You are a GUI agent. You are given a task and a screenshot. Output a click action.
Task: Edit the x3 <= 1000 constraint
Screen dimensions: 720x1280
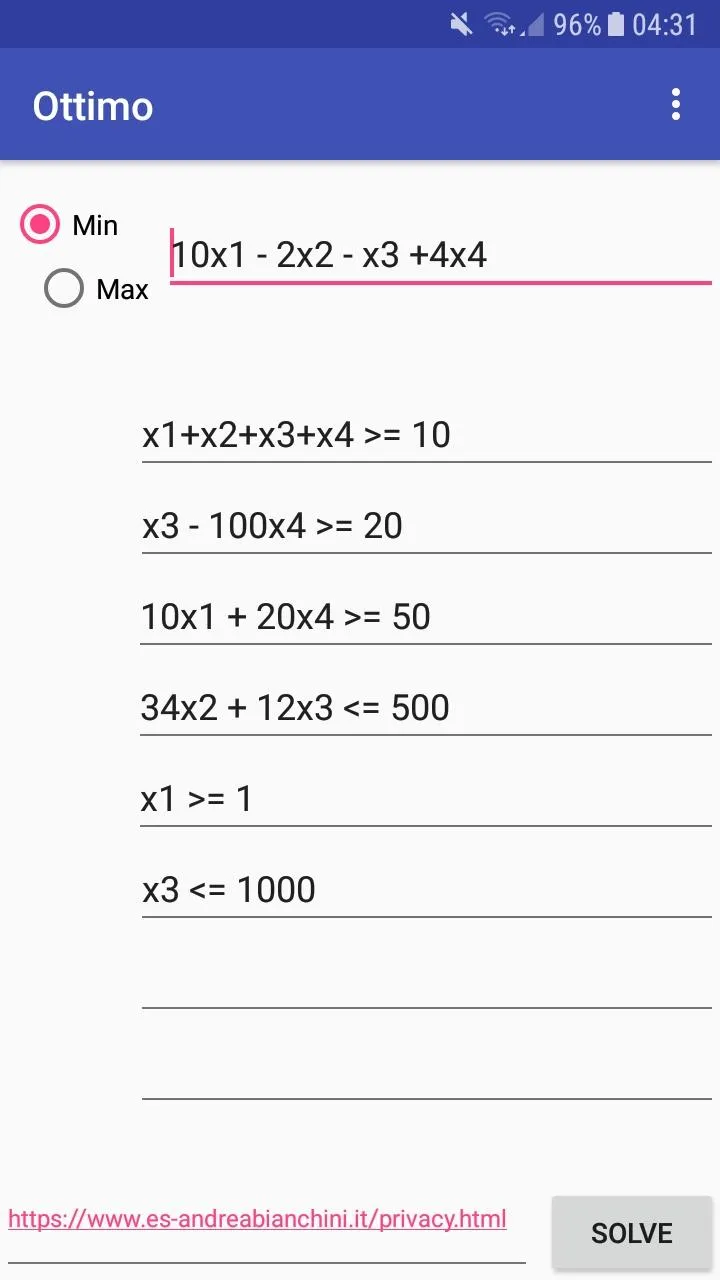[x=427, y=890]
